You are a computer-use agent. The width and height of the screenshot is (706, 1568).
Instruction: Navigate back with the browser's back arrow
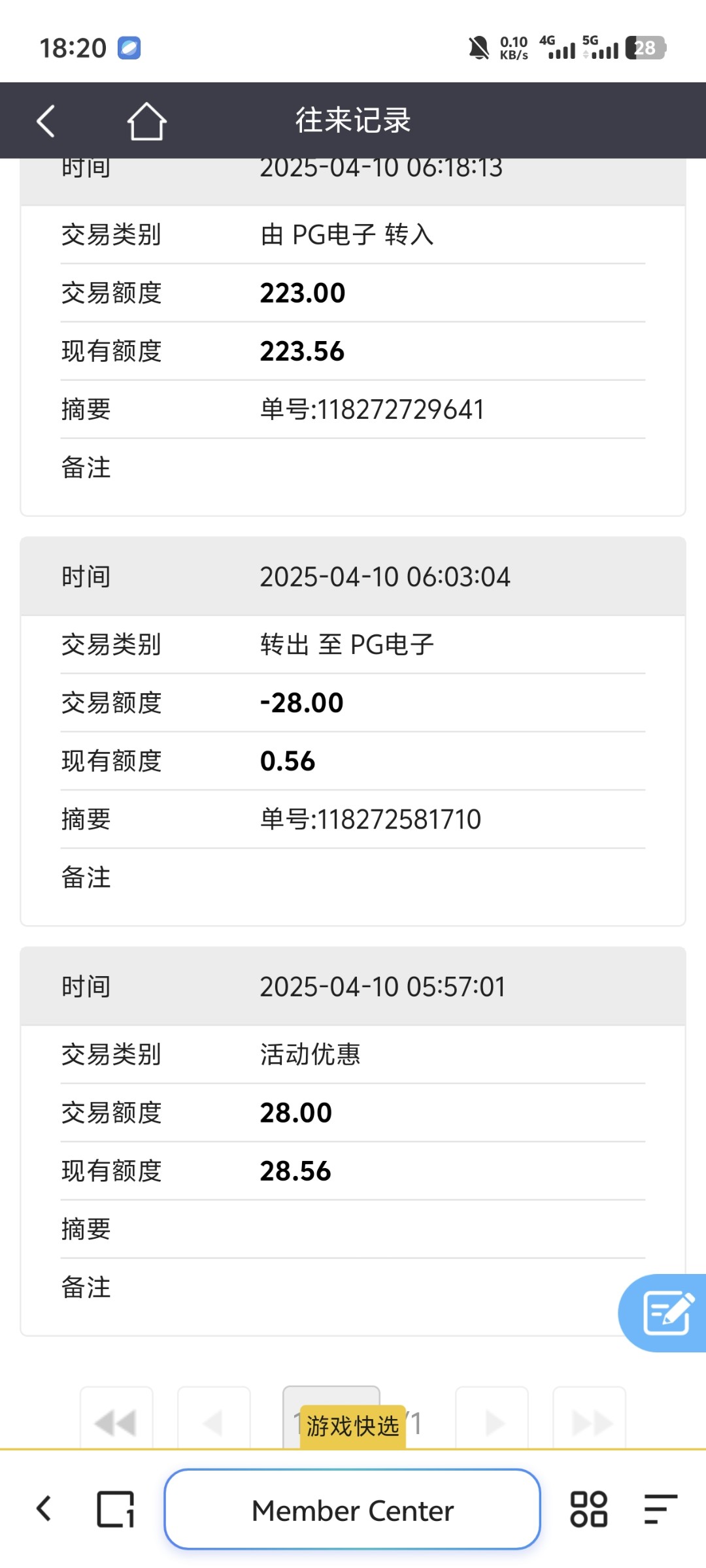(44, 1509)
